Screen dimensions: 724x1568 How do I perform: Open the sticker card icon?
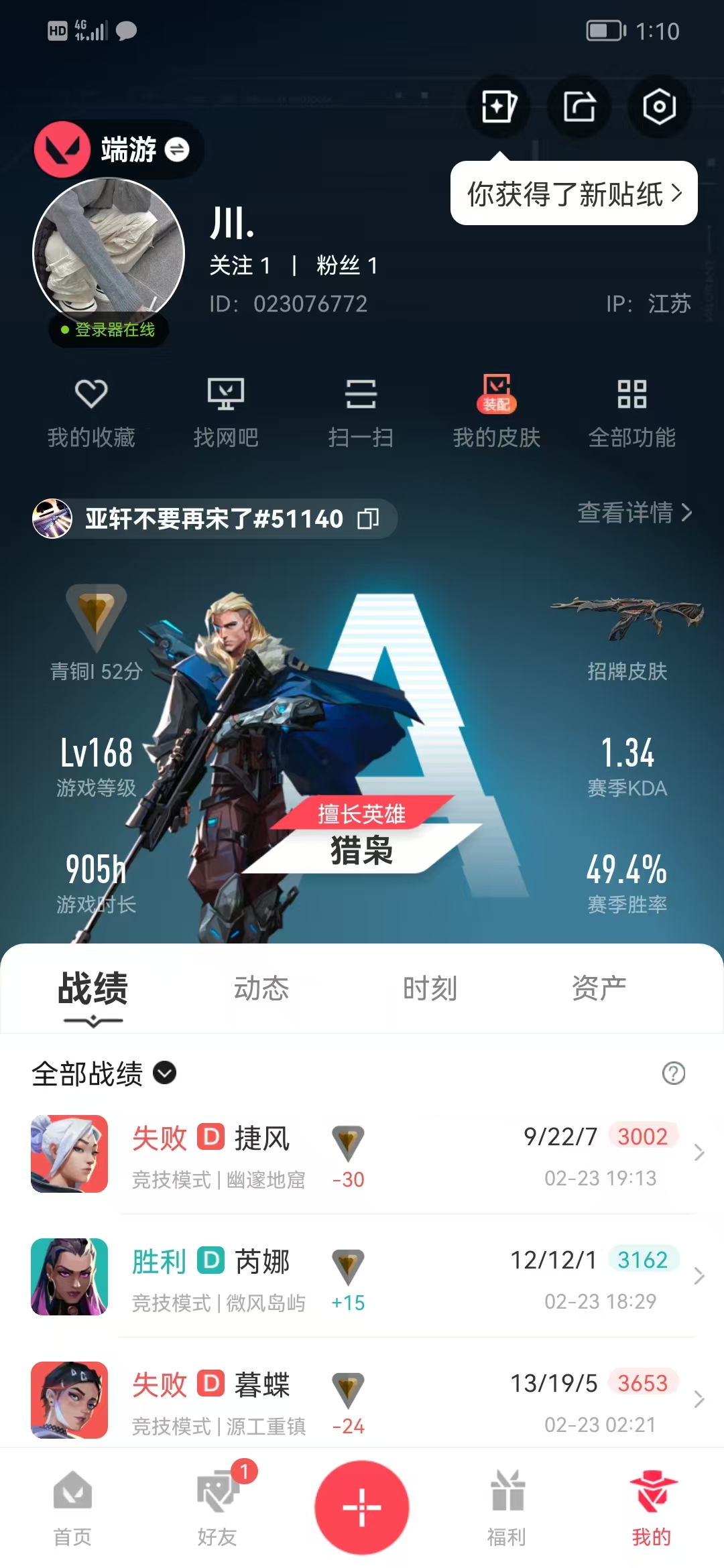pos(499,107)
